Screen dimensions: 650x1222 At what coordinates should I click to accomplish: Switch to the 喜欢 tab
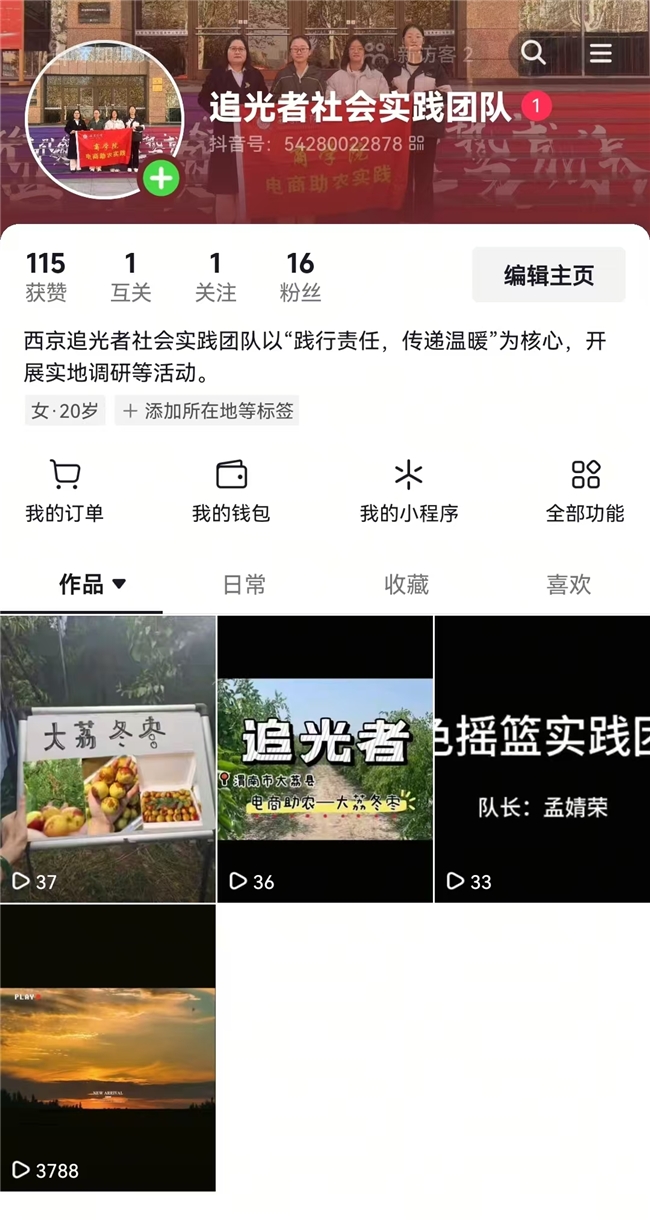[568, 585]
